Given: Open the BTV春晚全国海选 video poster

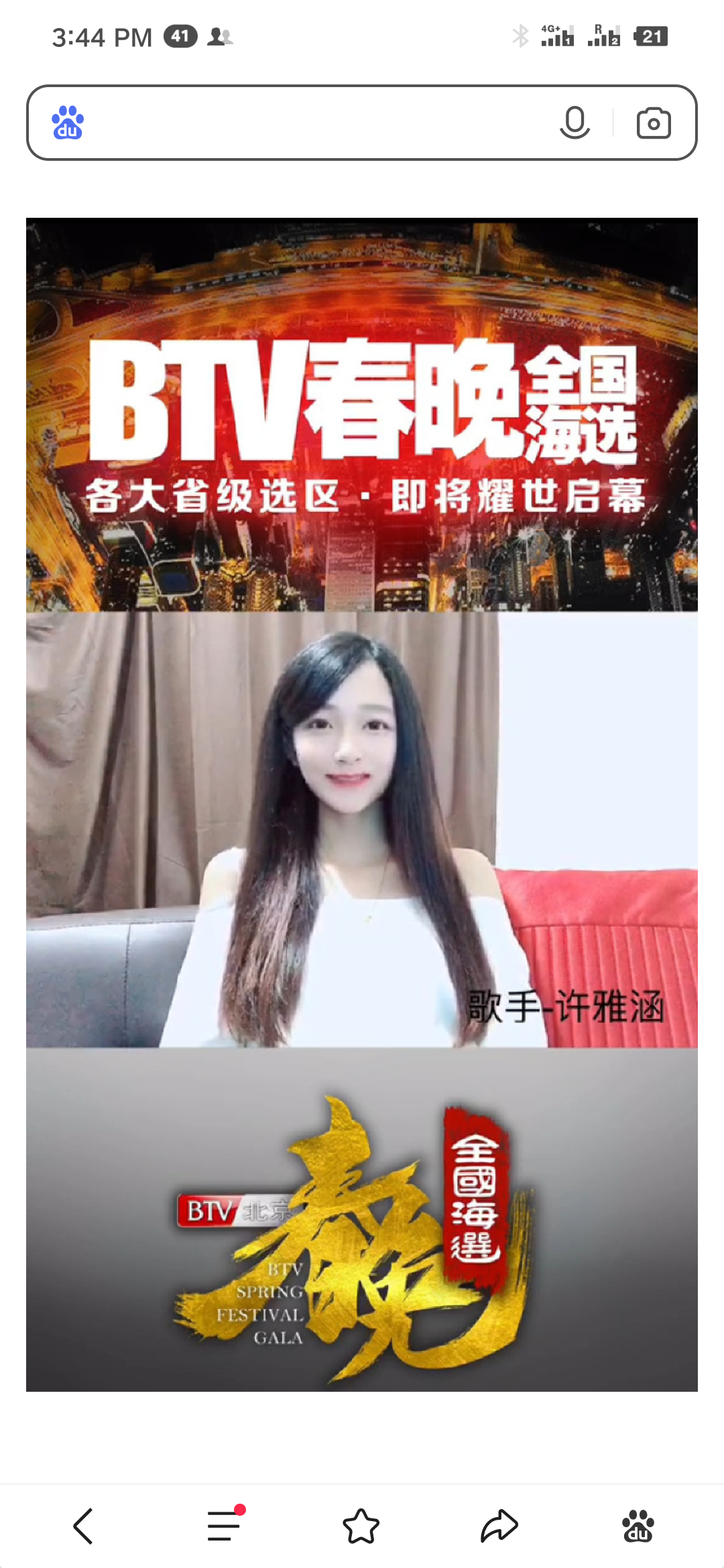Looking at the screenshot, I should point(362,804).
